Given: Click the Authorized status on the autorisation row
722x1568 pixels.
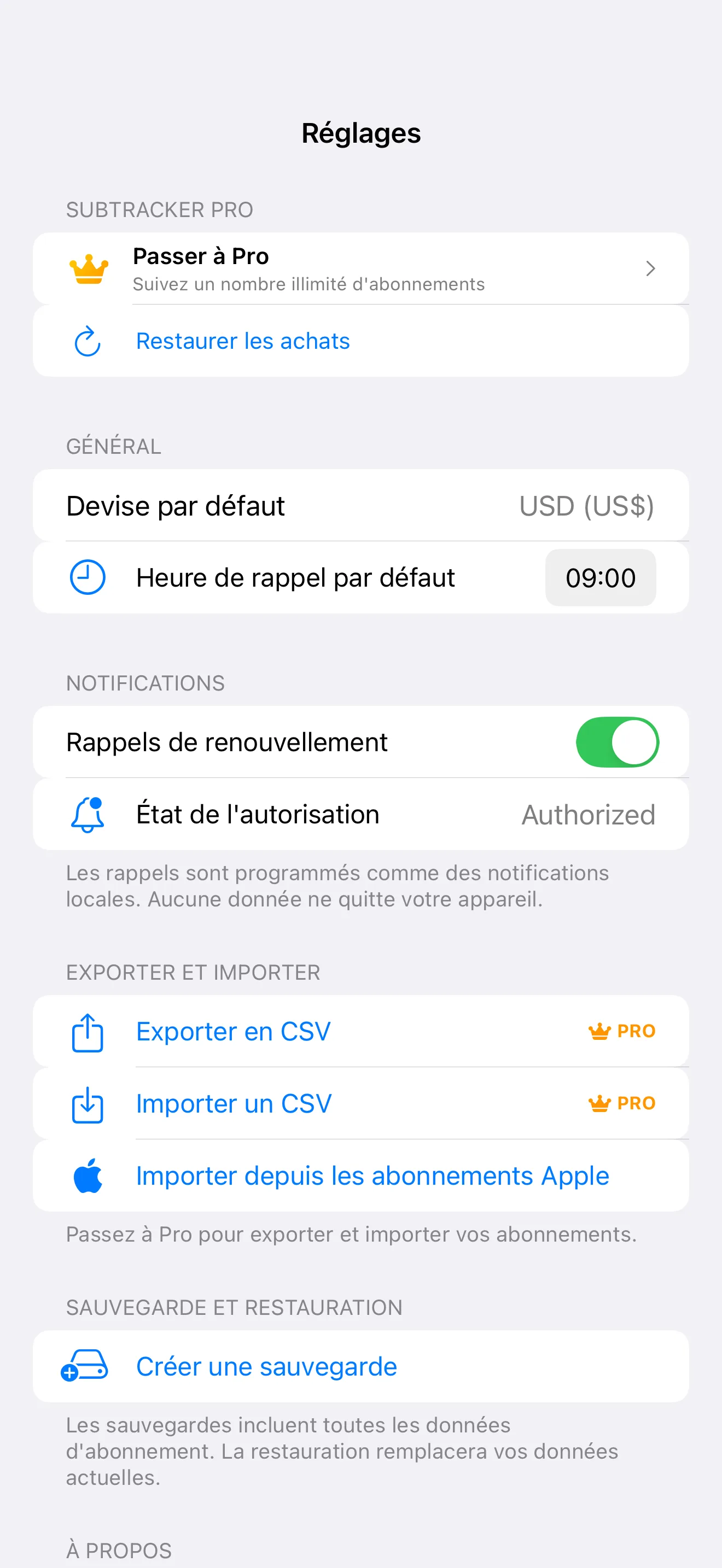Looking at the screenshot, I should pyautogui.click(x=587, y=814).
